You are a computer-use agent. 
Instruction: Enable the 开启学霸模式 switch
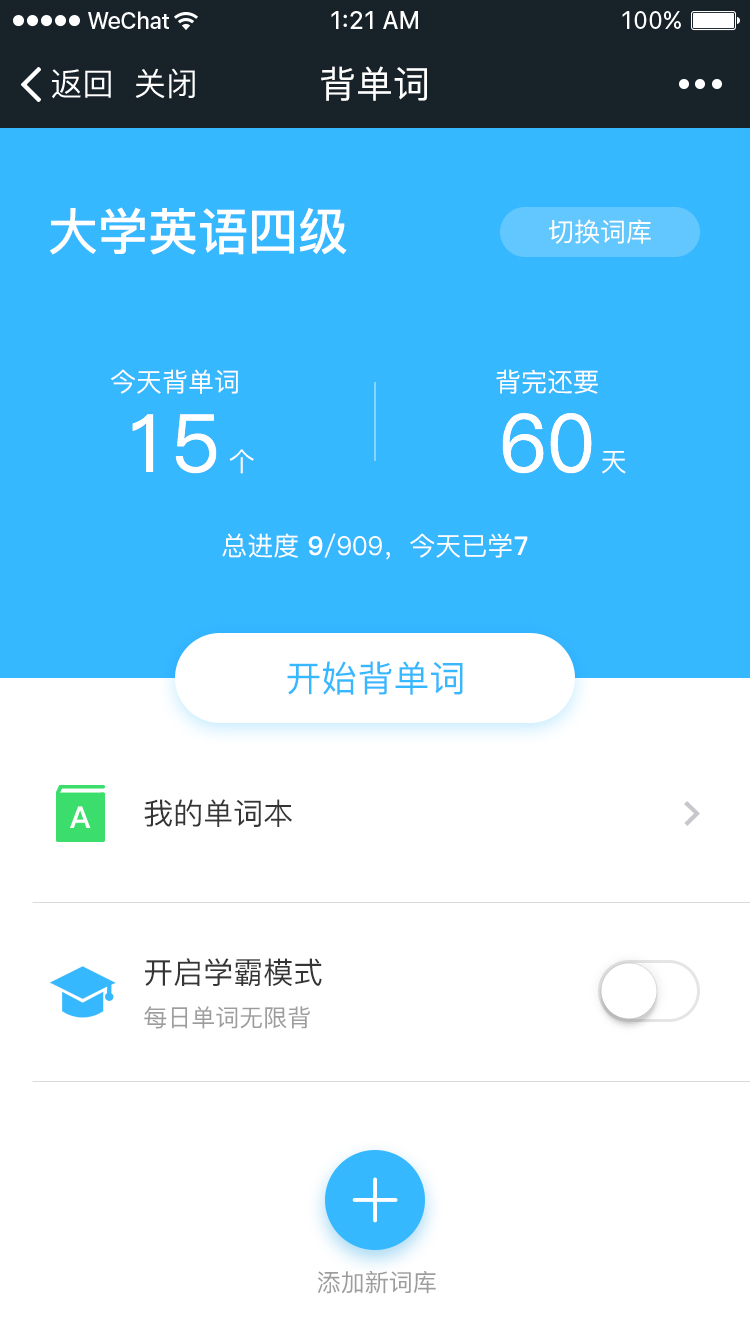tap(648, 991)
